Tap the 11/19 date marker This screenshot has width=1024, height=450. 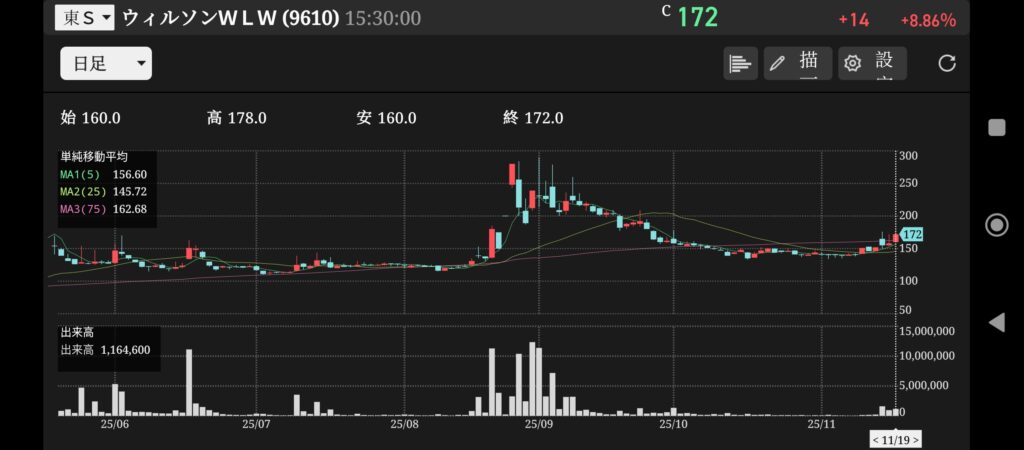point(895,439)
